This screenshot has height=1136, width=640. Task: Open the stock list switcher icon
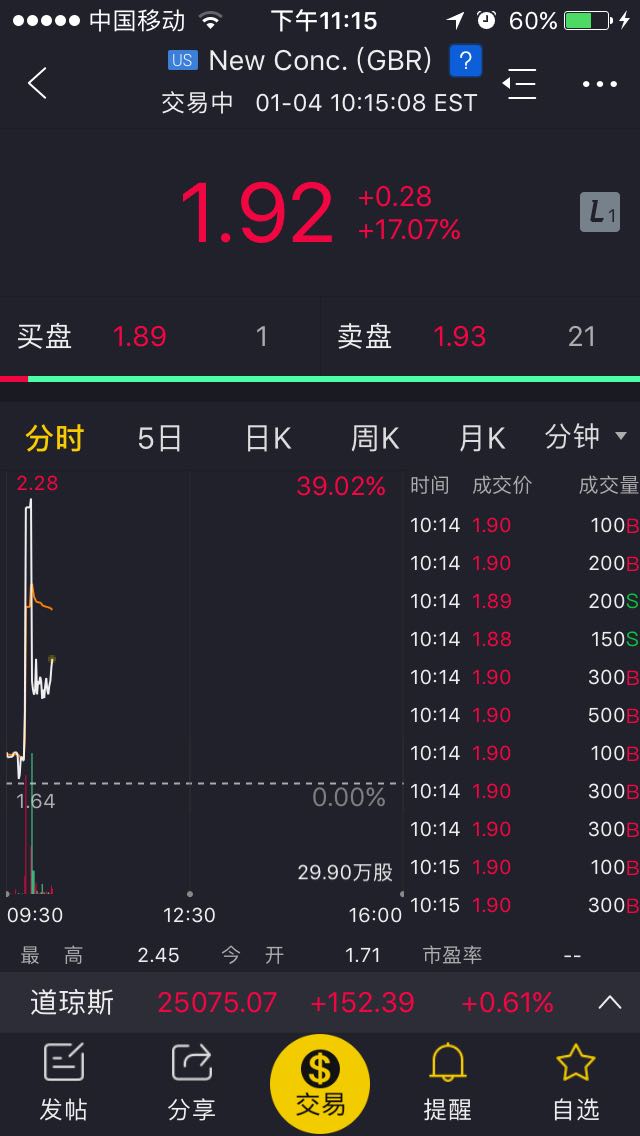point(520,84)
